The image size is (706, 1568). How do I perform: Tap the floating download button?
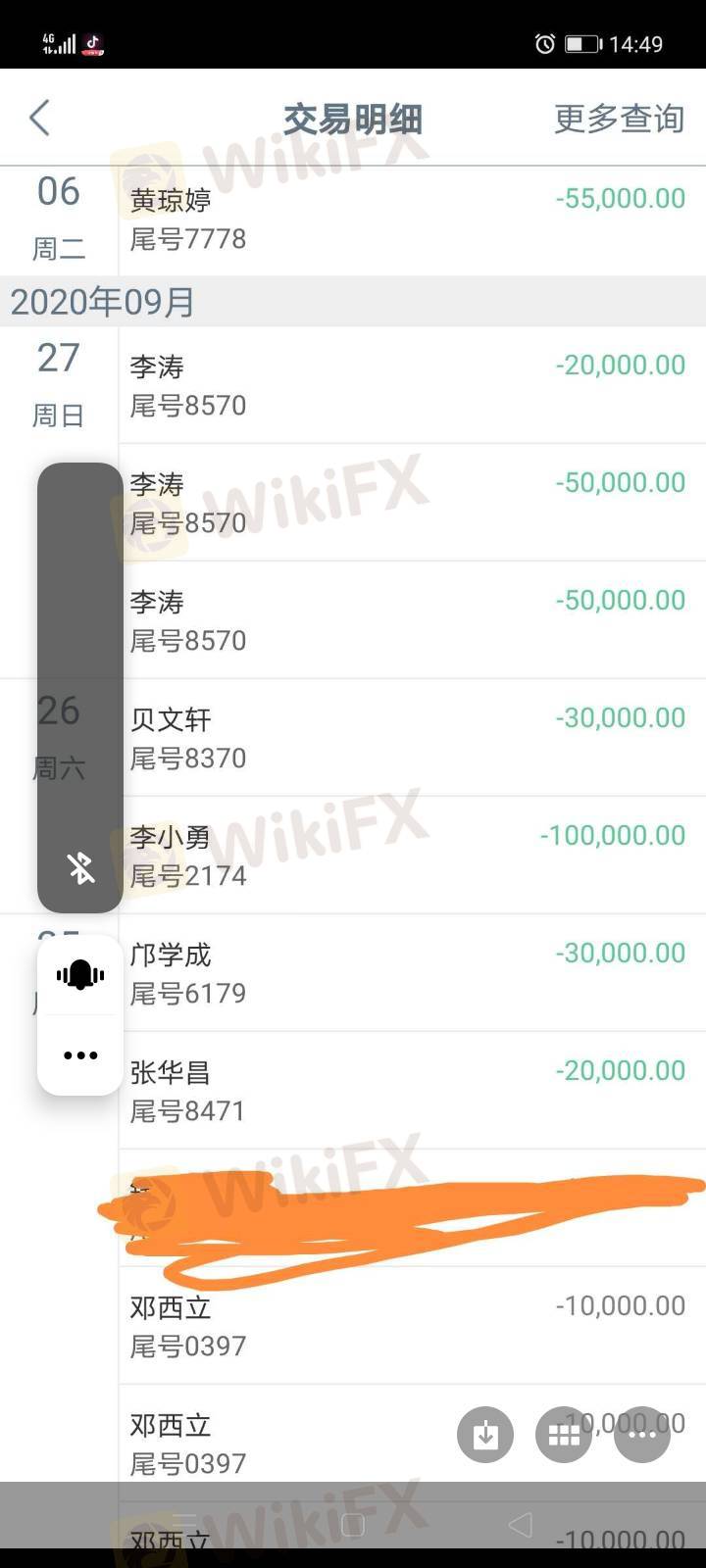coord(485,1436)
